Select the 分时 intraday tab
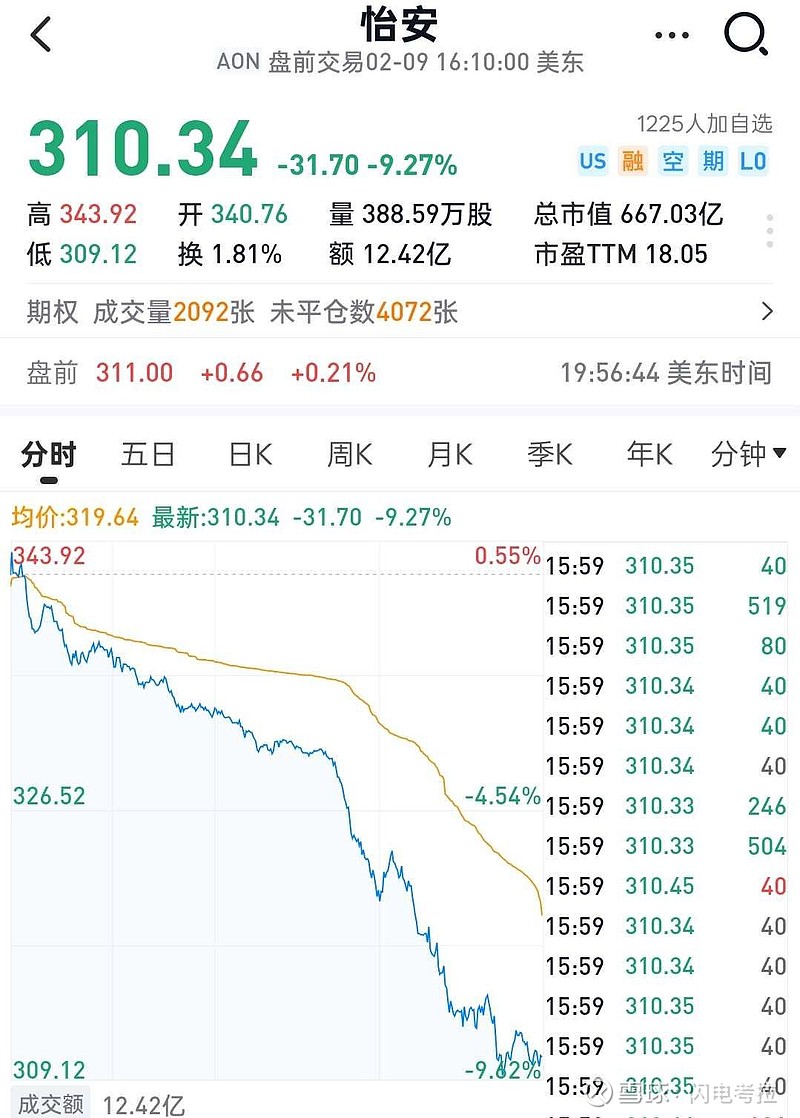This screenshot has width=800, height=1118. pyautogui.click(x=49, y=454)
